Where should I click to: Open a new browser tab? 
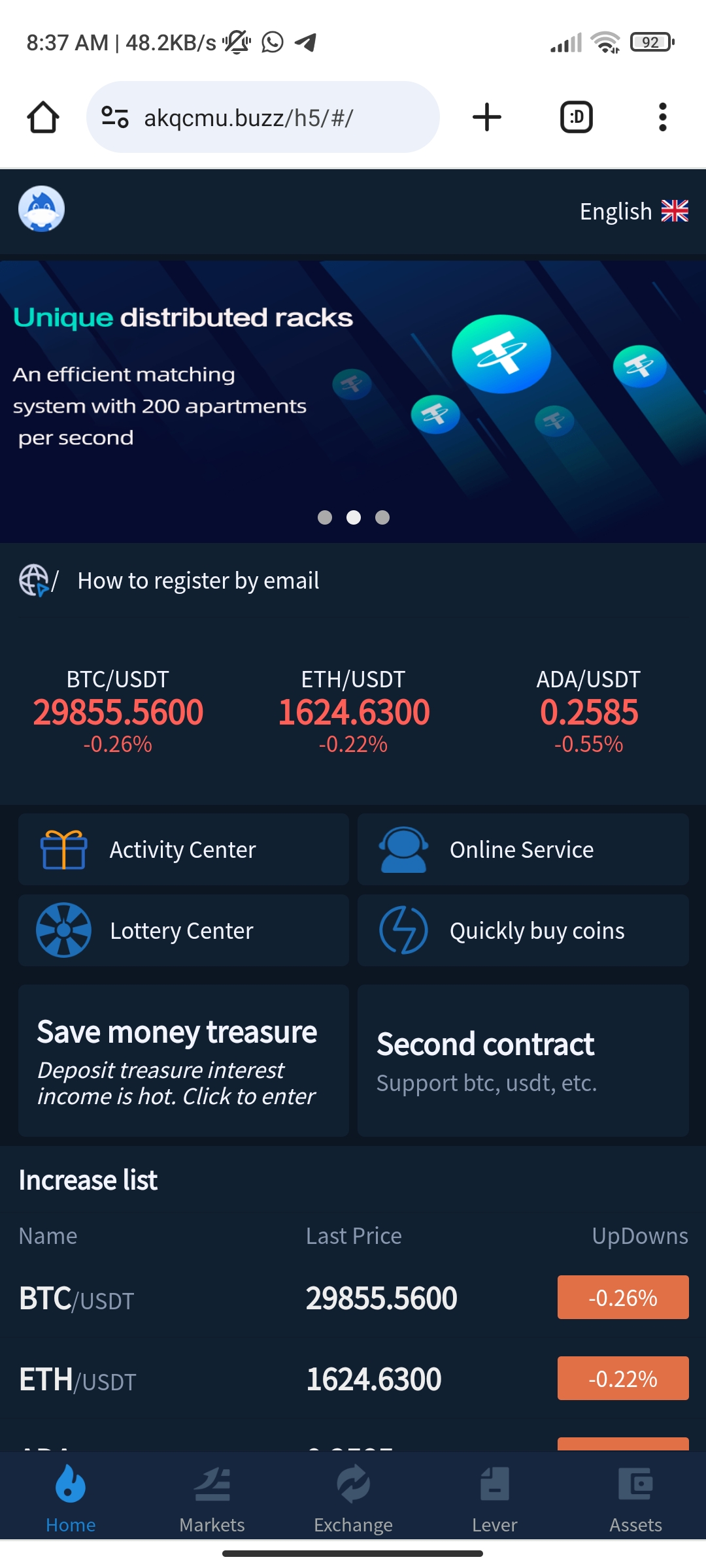(x=487, y=118)
